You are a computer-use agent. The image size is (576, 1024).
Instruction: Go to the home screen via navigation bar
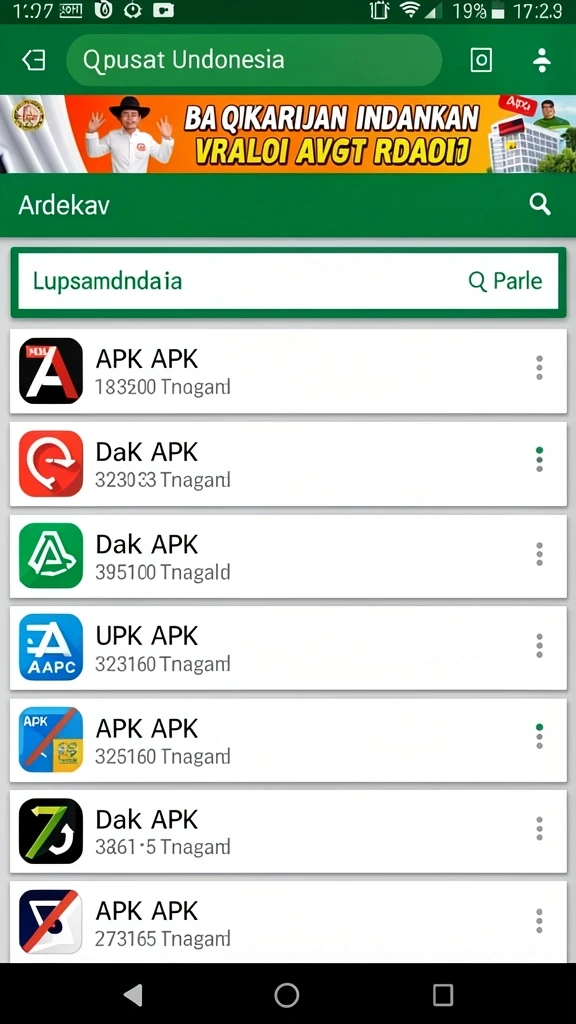pyautogui.click(x=287, y=995)
